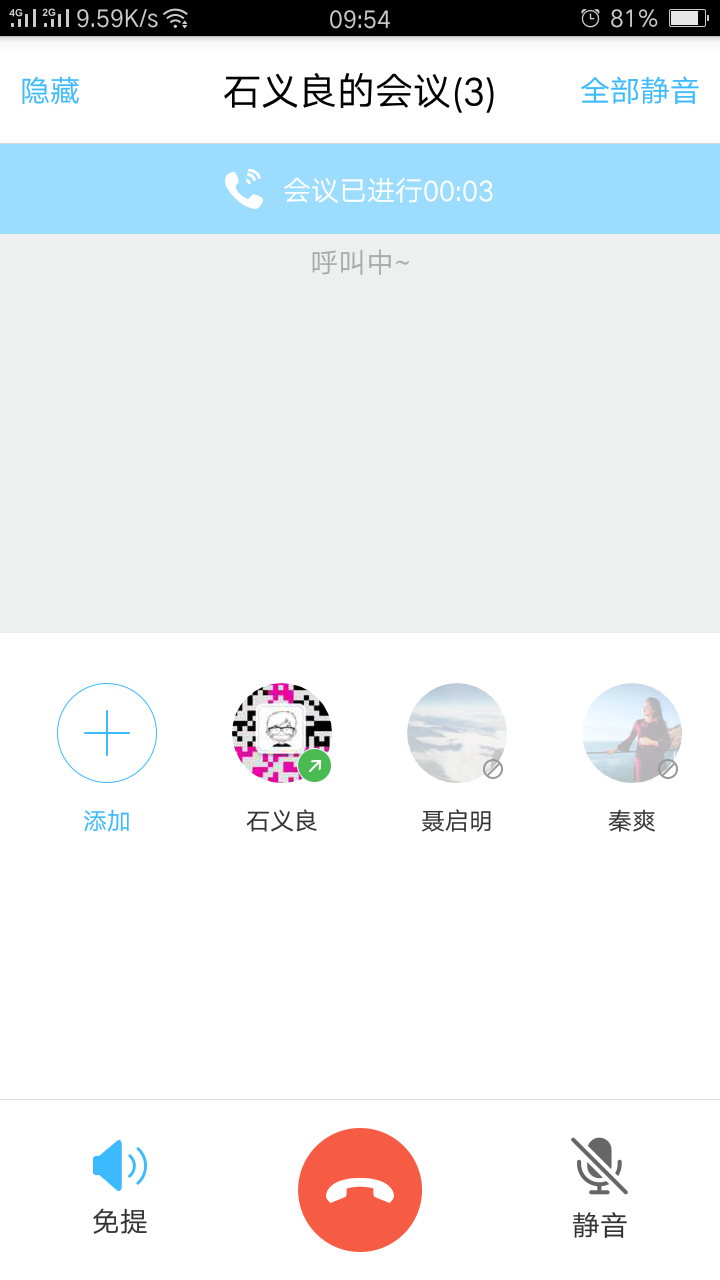Select participant 聂启明
Image resolution: width=720 pixels, height=1280 pixels.
click(457, 733)
